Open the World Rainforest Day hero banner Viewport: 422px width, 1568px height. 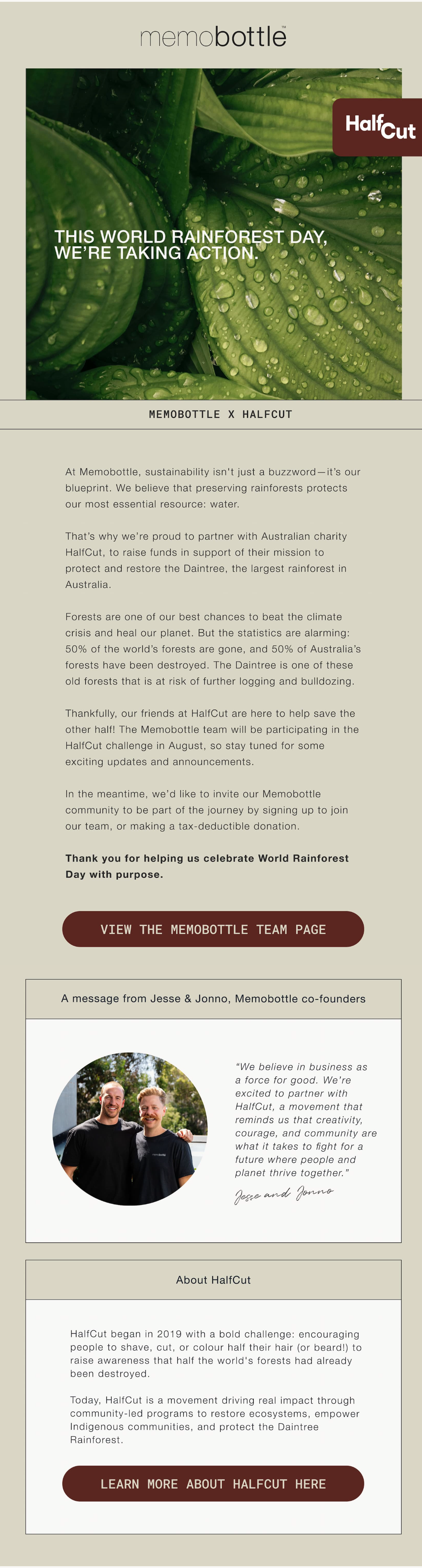[213, 234]
